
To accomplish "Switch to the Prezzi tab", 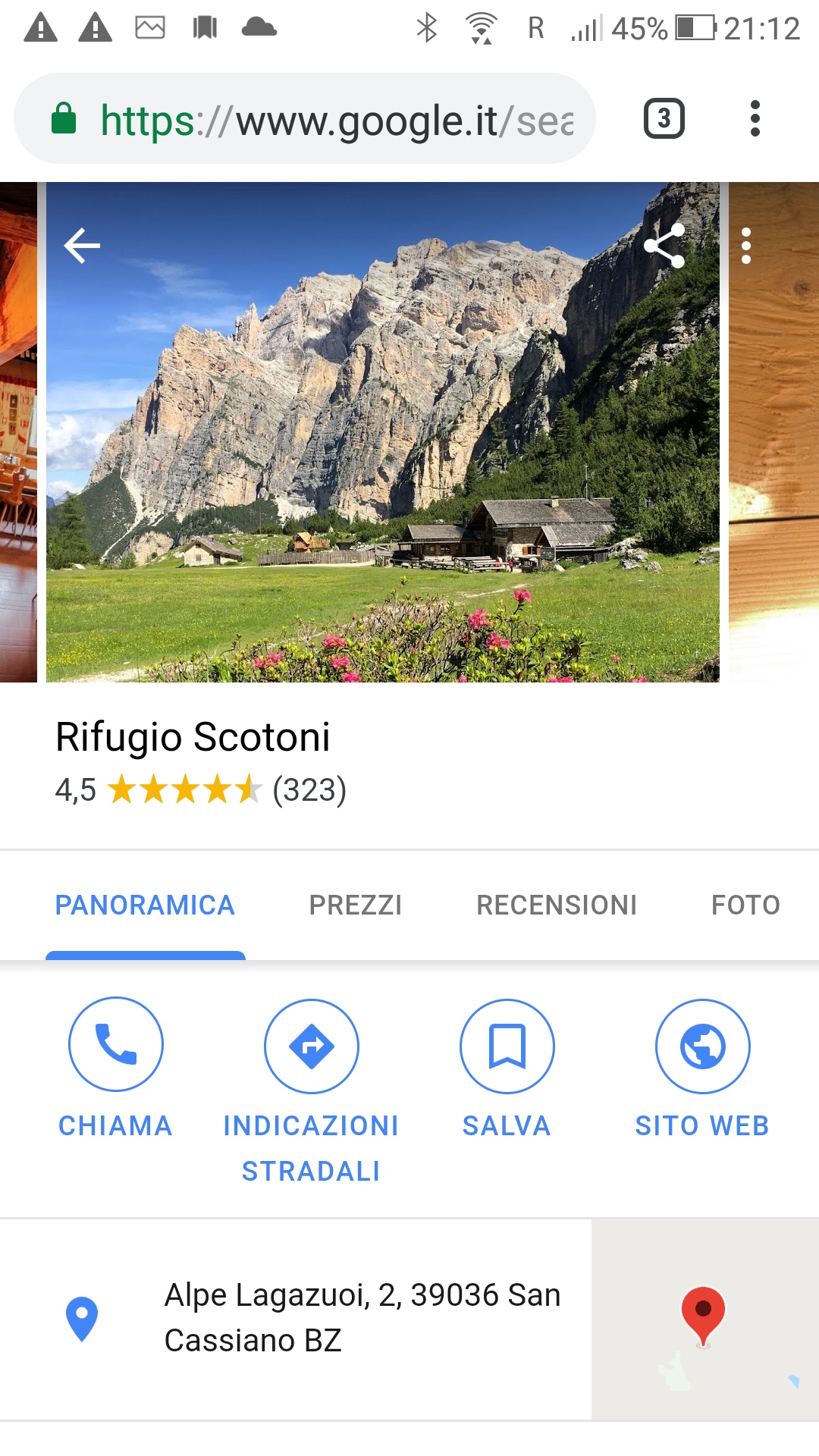I will tap(355, 905).
